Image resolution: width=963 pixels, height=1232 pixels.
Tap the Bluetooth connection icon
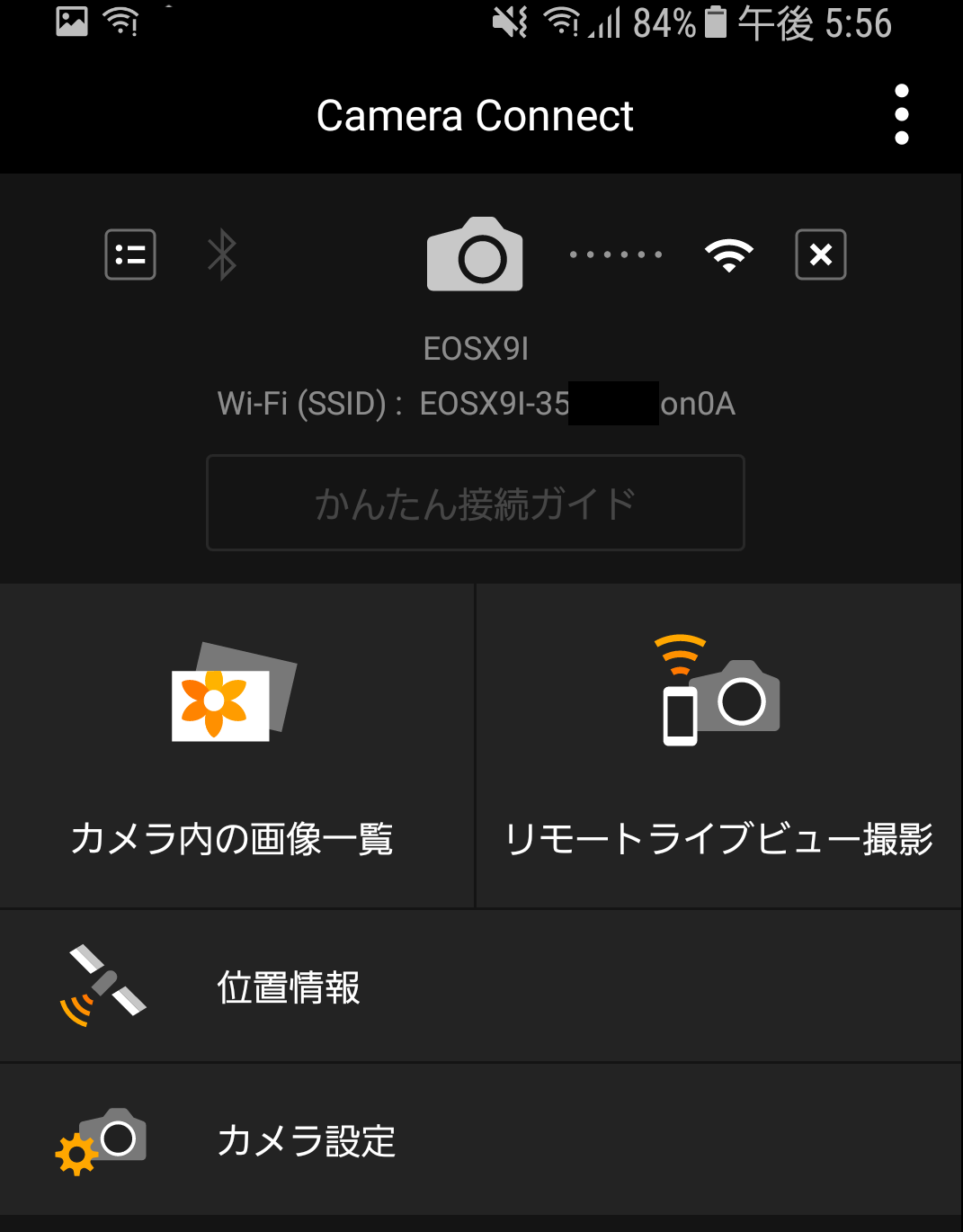[x=222, y=254]
